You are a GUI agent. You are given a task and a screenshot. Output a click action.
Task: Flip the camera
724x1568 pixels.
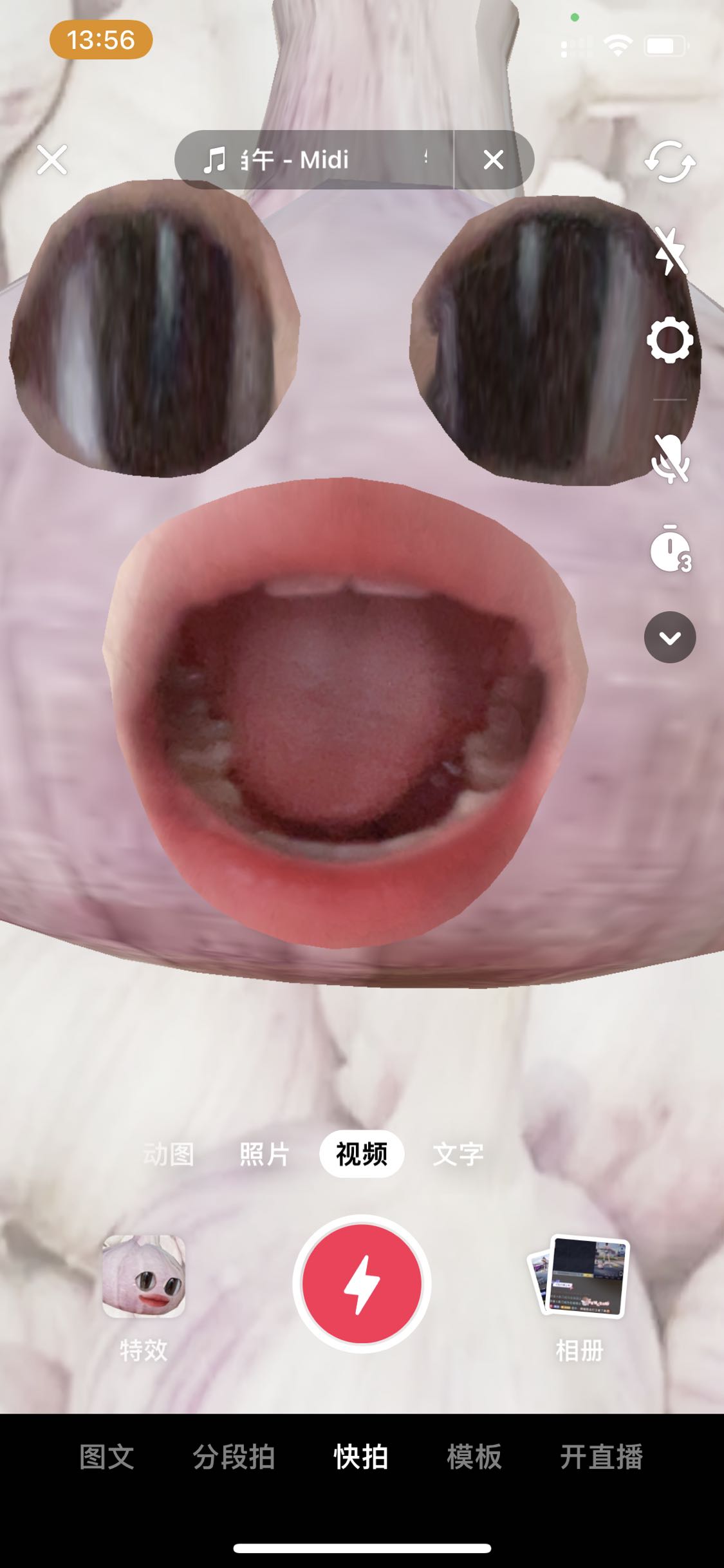670,162
